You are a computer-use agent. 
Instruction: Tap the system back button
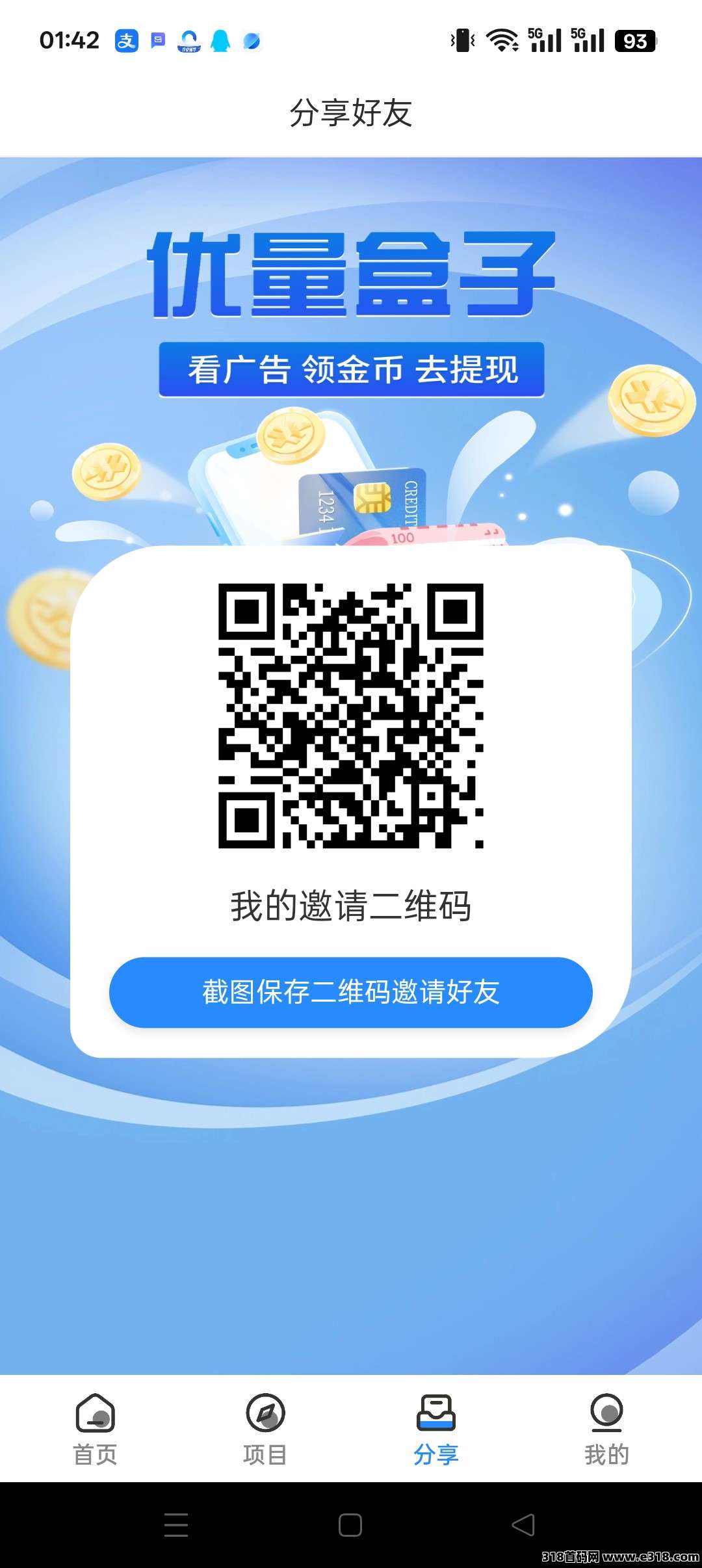point(523,1524)
